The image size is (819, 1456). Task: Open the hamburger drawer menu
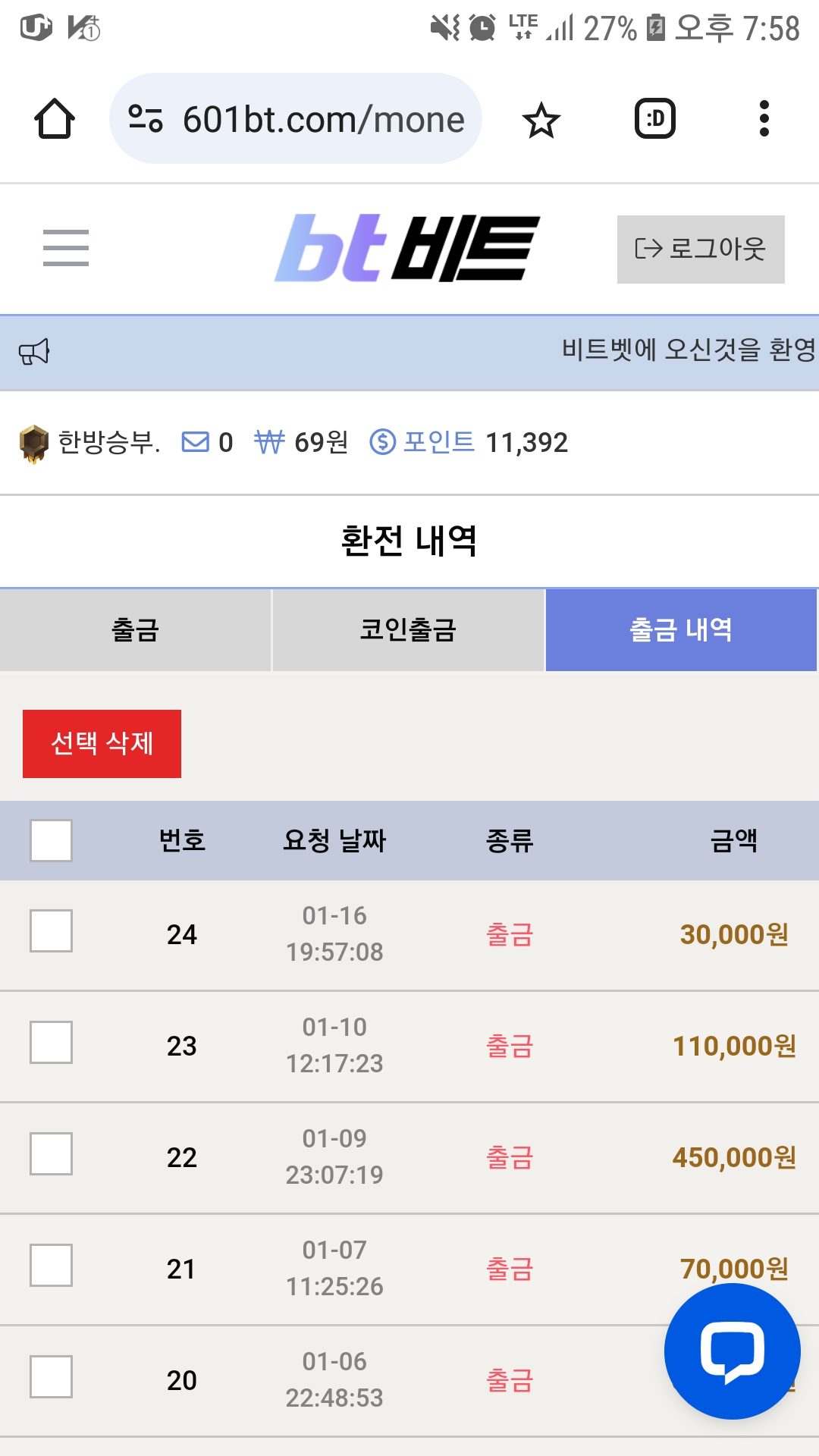(66, 248)
